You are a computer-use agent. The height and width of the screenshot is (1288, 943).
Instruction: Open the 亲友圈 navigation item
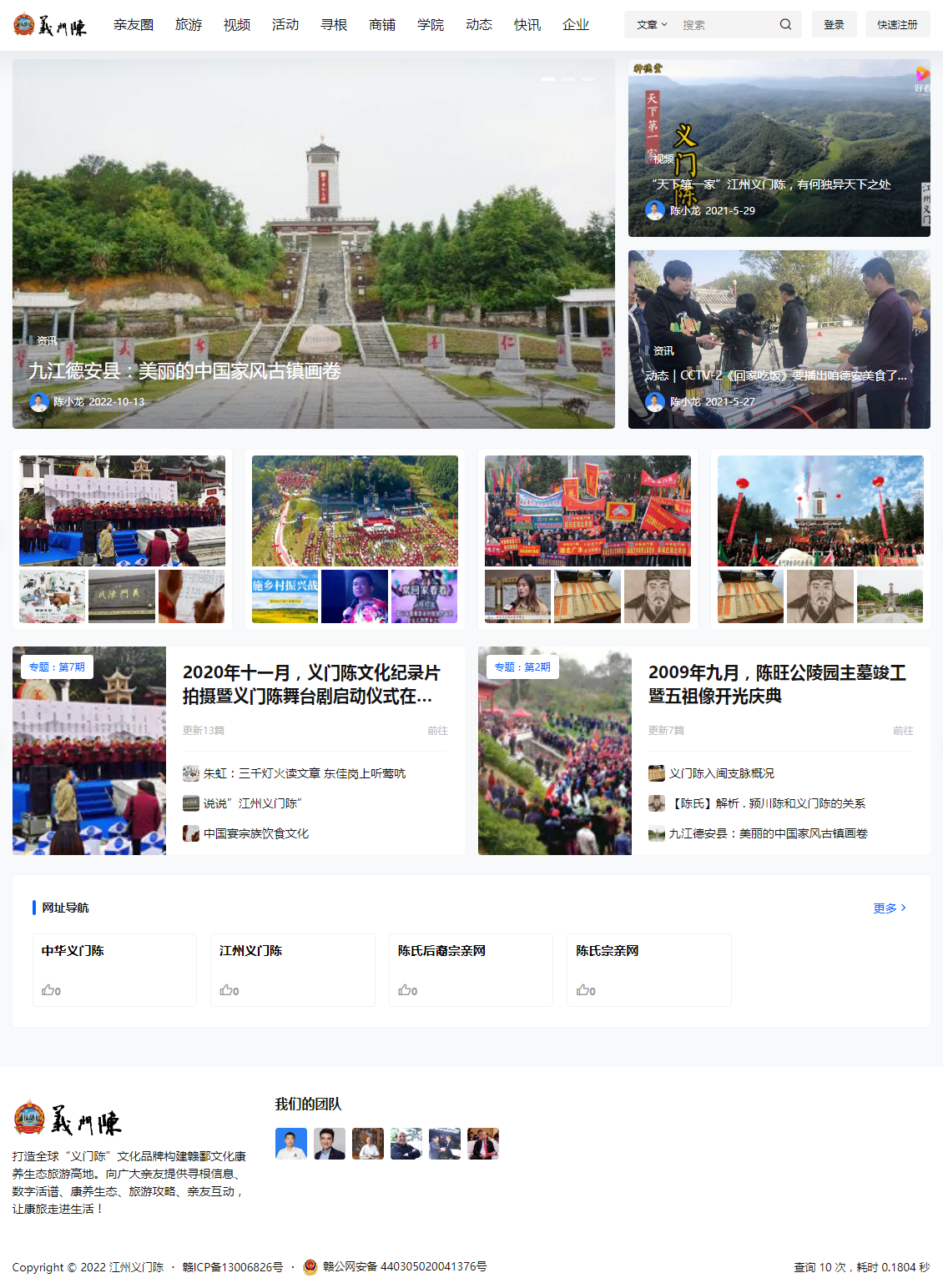134,25
